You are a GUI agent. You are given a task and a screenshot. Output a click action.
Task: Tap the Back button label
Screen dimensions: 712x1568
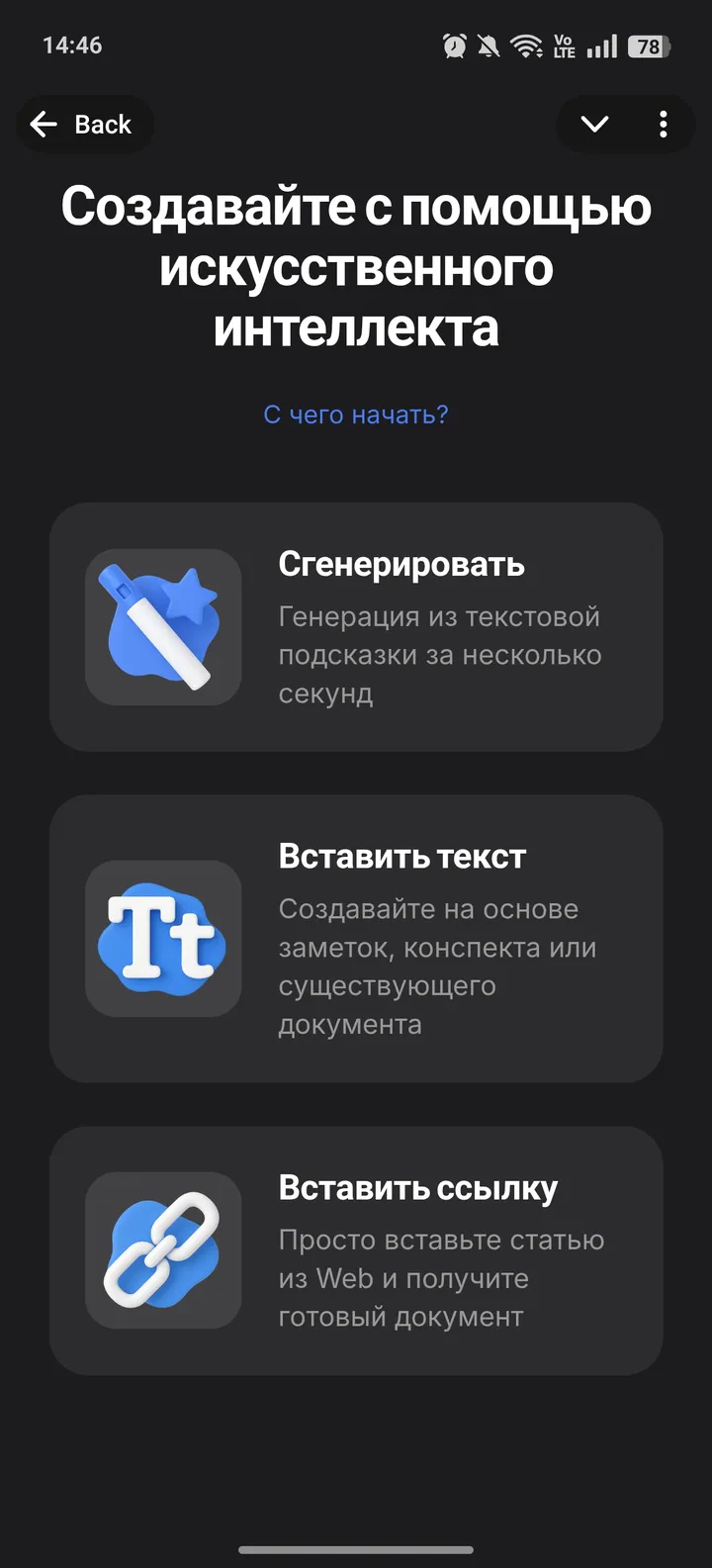point(102,124)
